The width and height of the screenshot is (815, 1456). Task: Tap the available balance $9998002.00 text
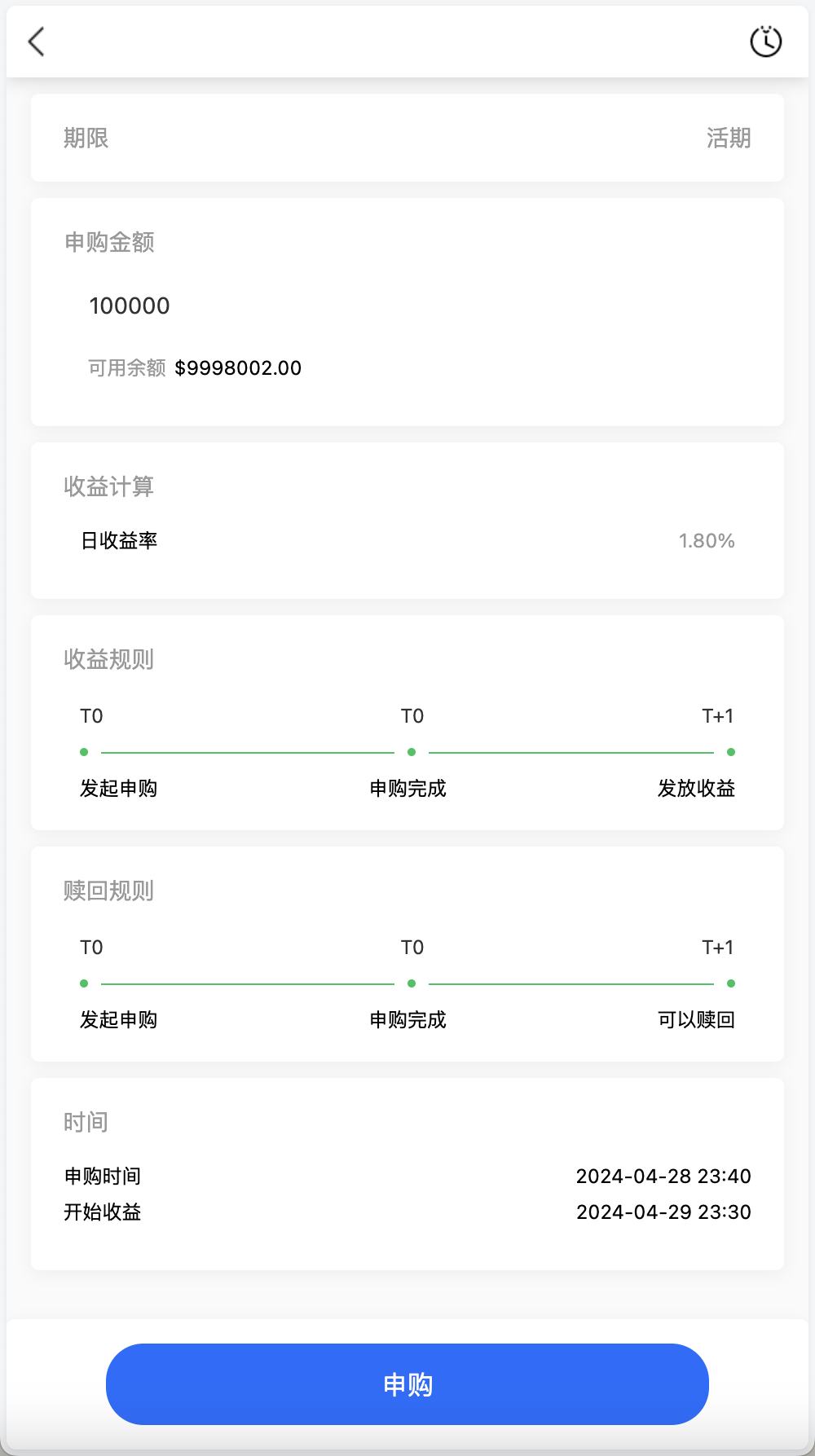click(238, 368)
